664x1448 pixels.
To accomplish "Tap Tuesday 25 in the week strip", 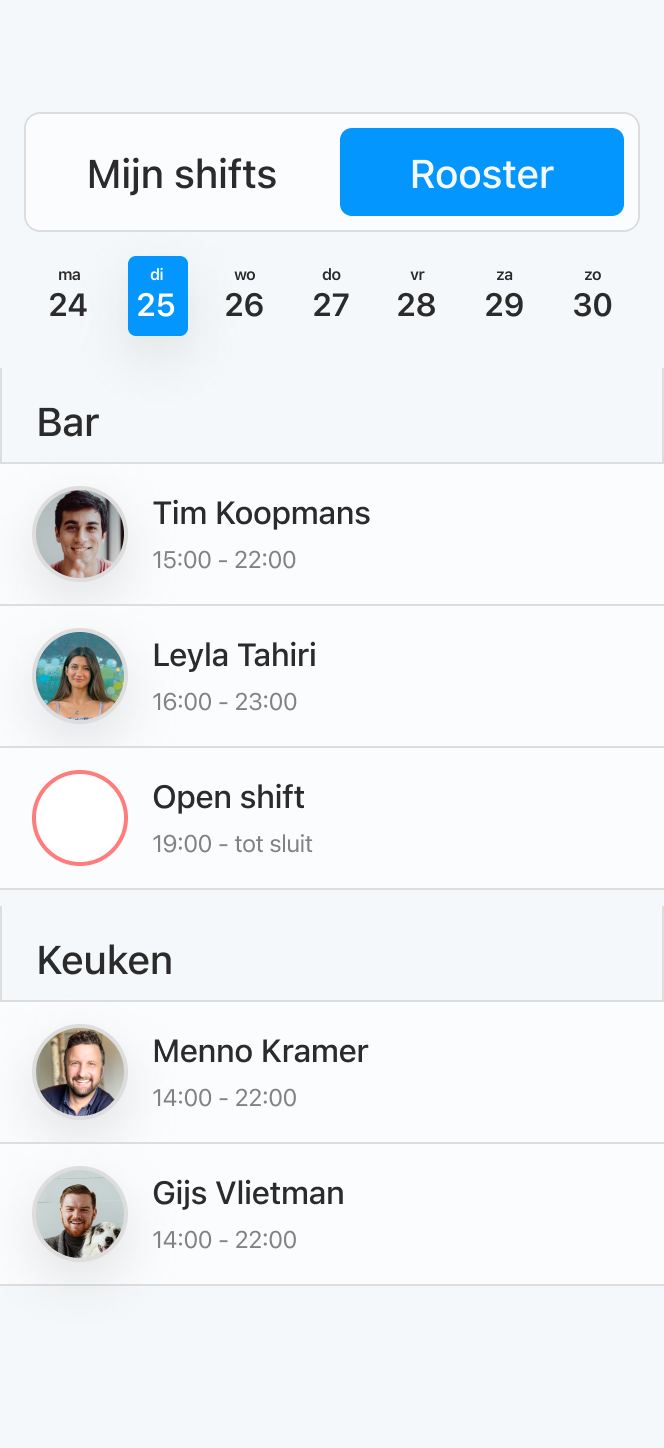I will coord(157,295).
